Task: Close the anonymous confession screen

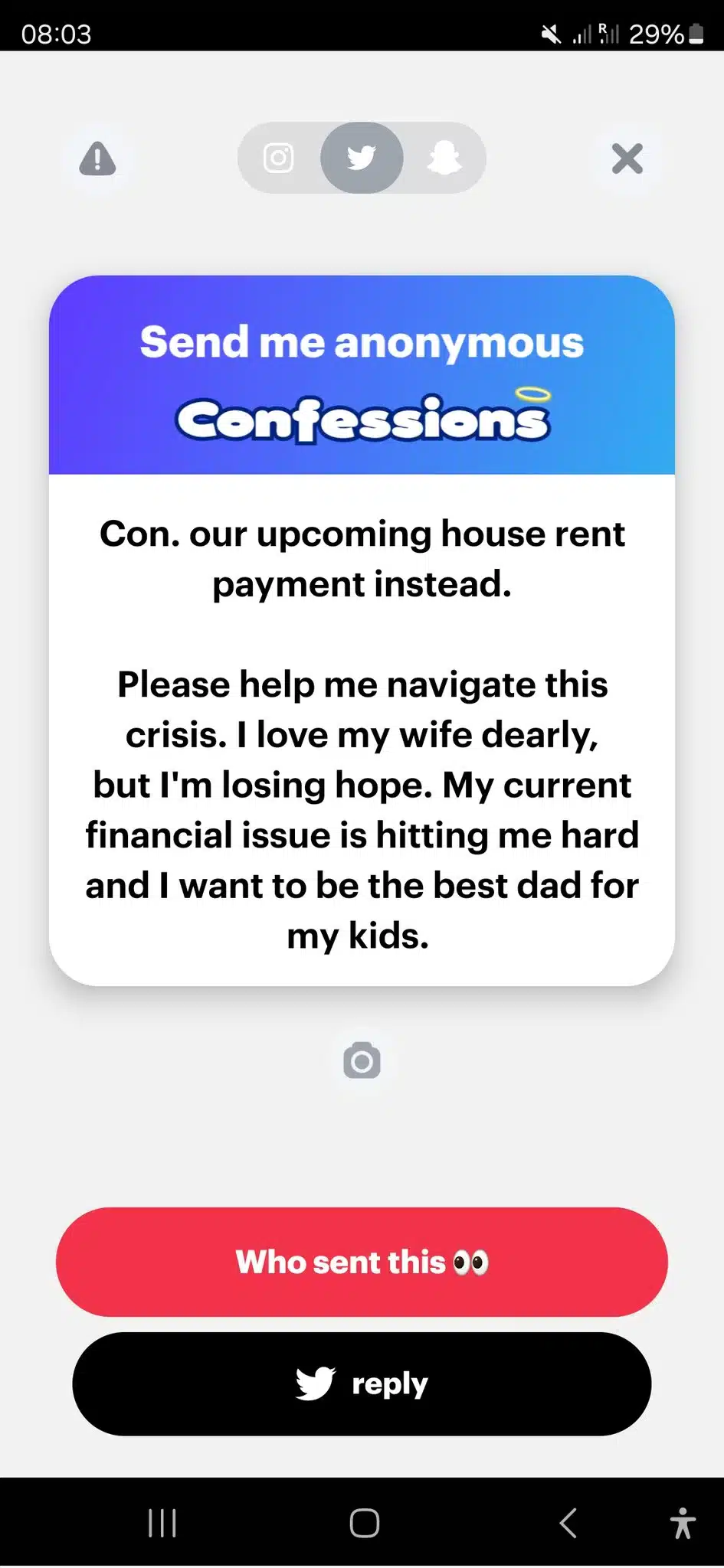Action: [627, 158]
